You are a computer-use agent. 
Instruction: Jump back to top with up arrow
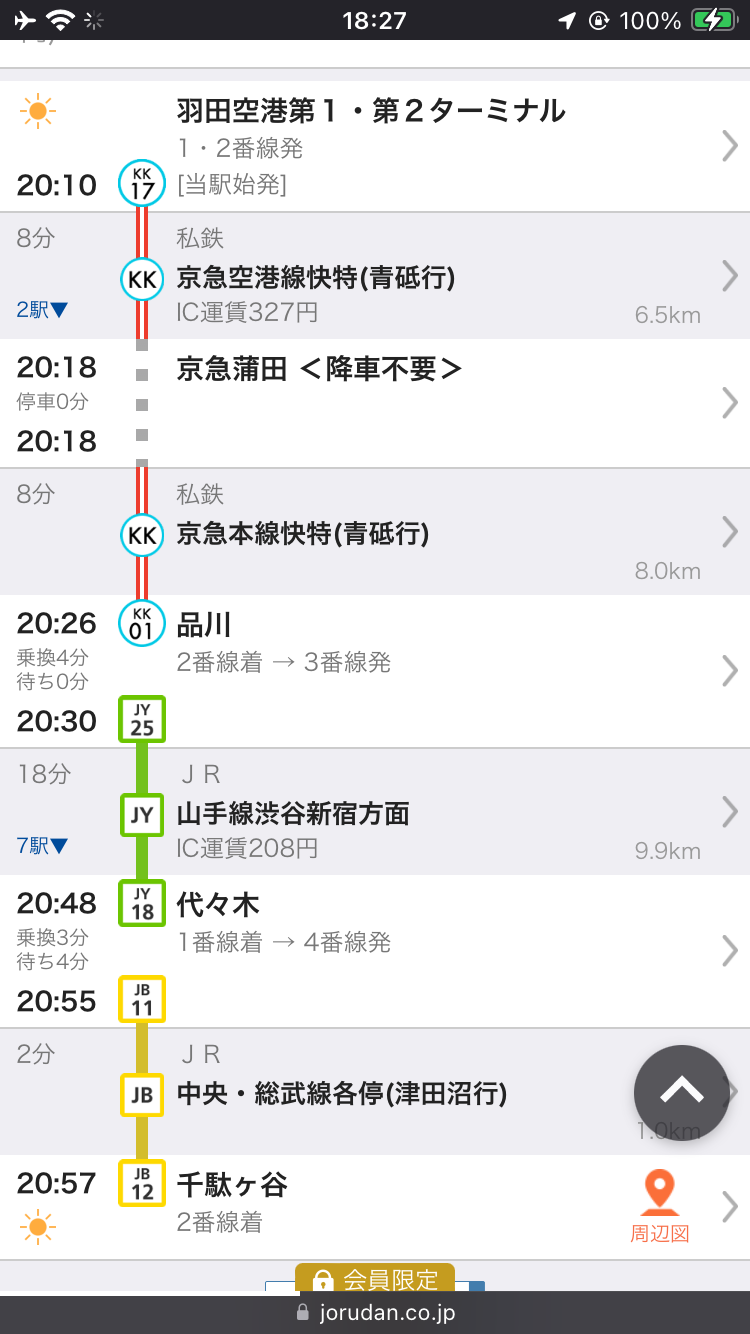pos(682,1092)
